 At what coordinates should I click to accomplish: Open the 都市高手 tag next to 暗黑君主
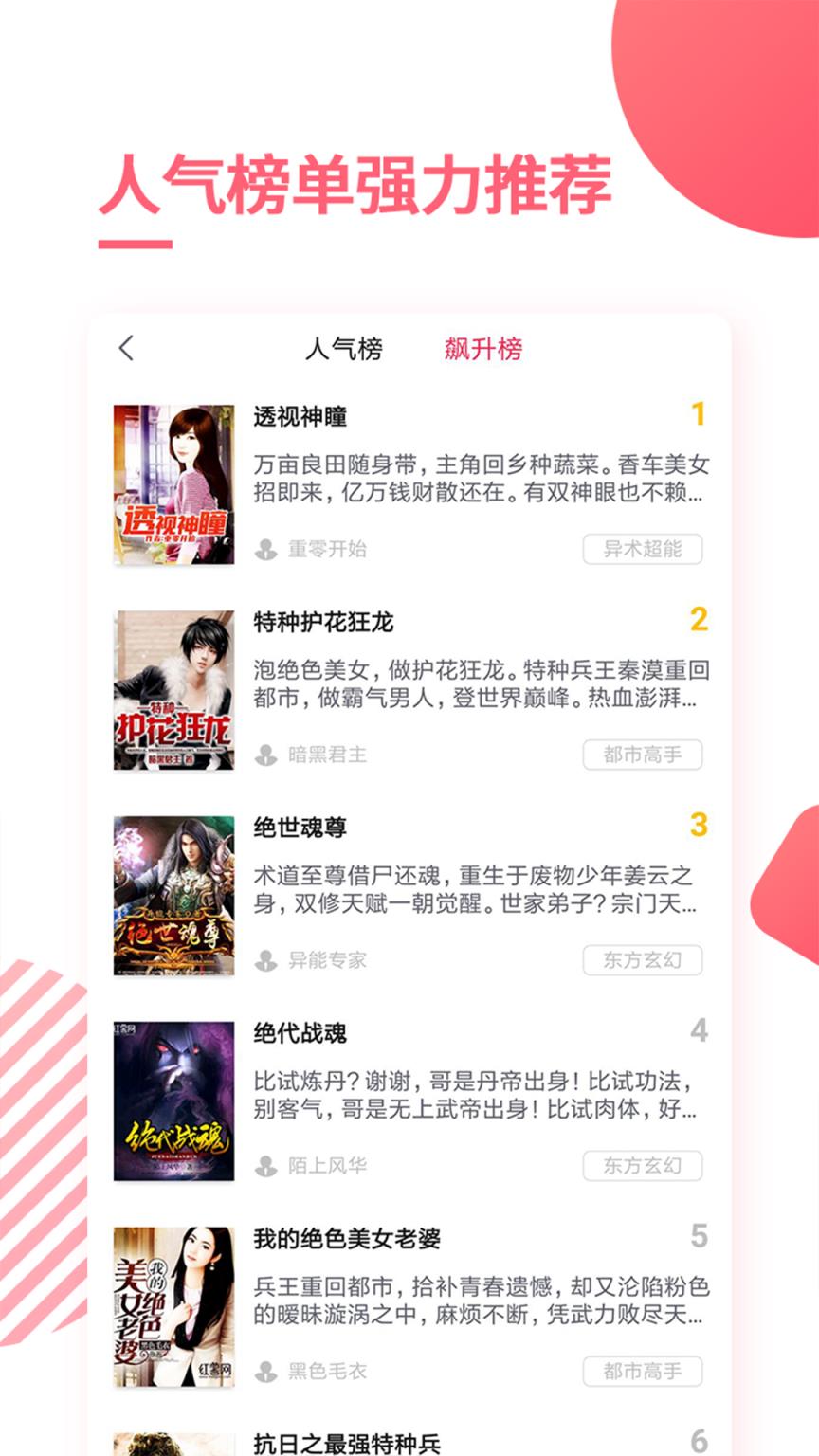644,754
